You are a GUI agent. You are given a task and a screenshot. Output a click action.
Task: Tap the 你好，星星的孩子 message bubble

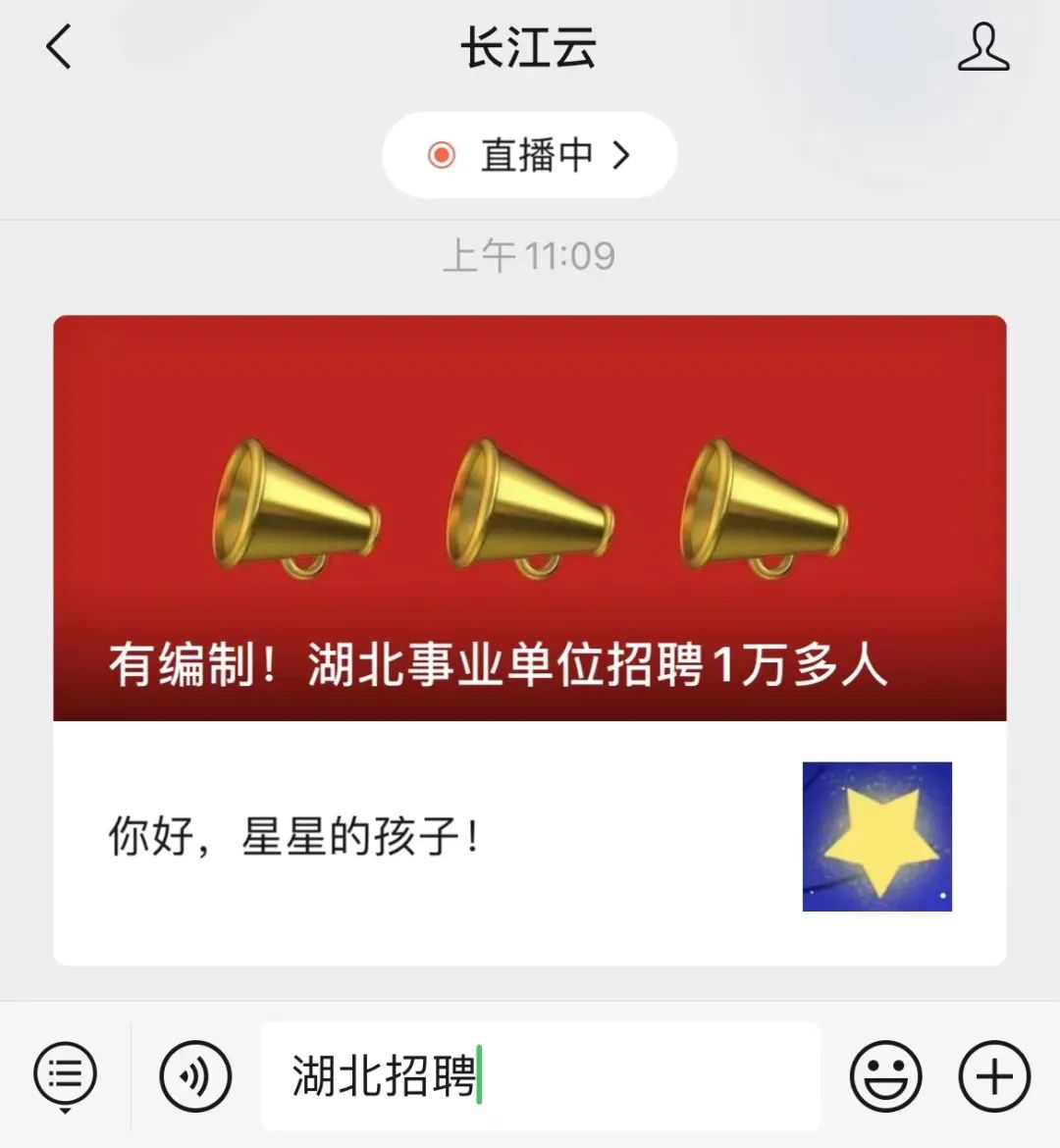(x=294, y=834)
